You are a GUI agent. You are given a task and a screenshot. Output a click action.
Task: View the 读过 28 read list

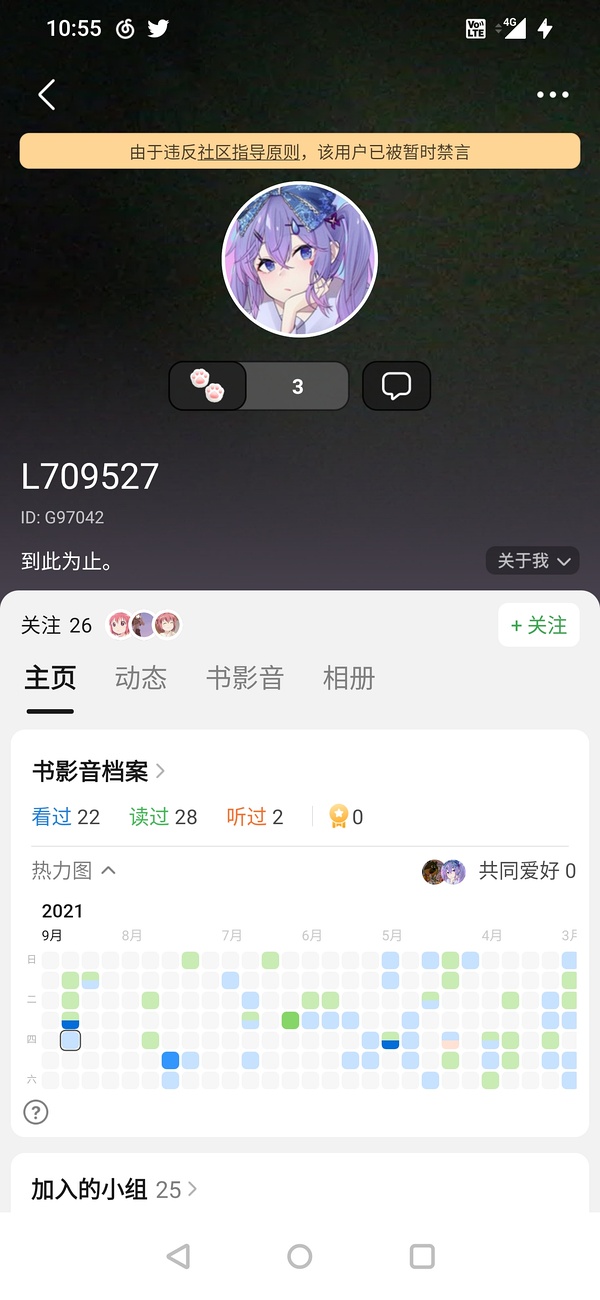163,817
